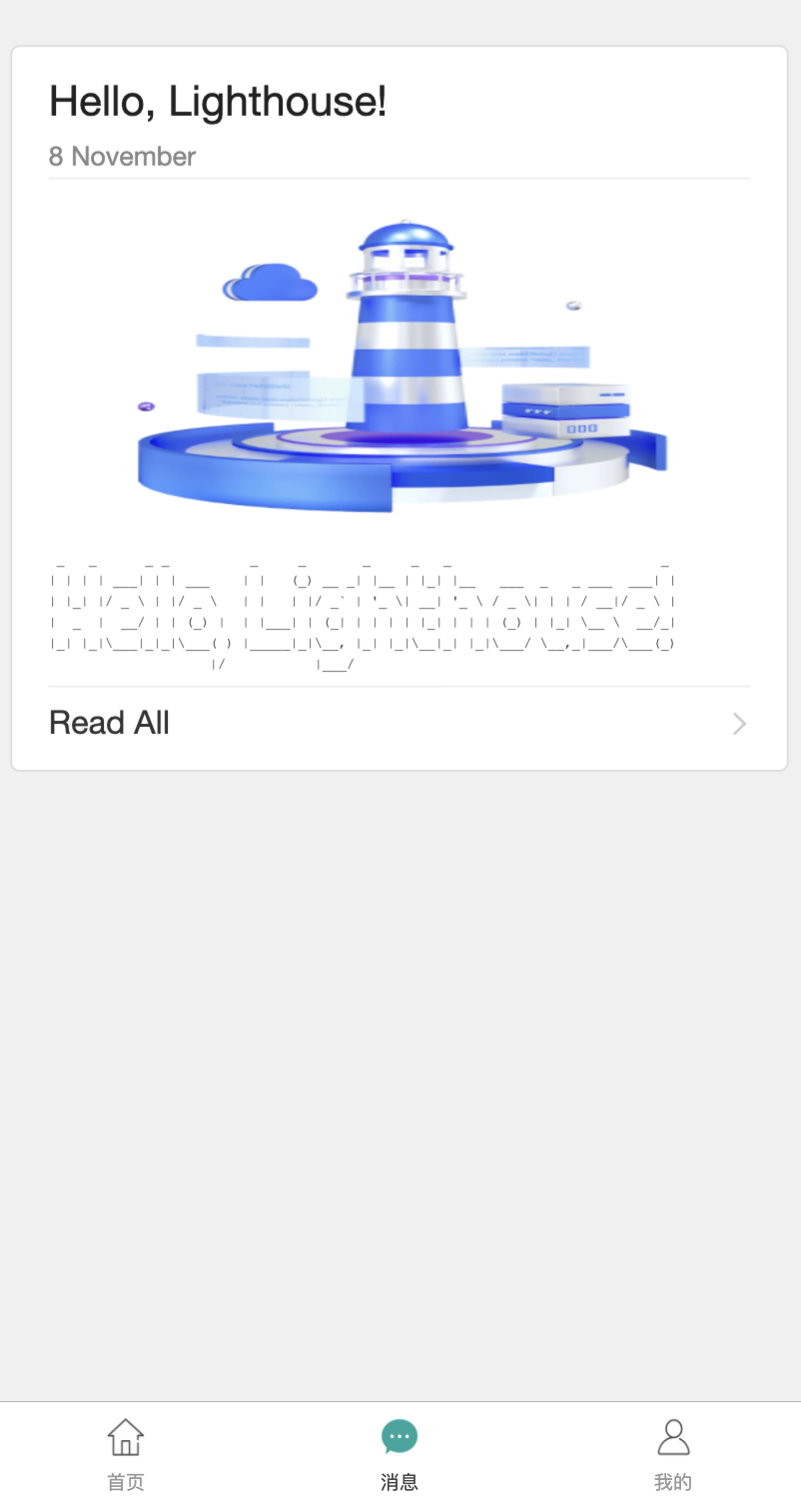
Task: Switch to the 首页 tab
Action: [126, 1456]
